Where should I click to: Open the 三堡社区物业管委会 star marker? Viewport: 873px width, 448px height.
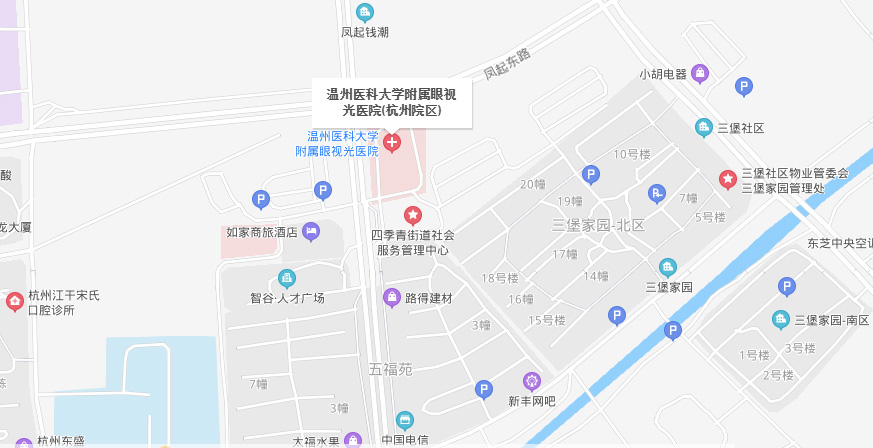click(x=728, y=179)
